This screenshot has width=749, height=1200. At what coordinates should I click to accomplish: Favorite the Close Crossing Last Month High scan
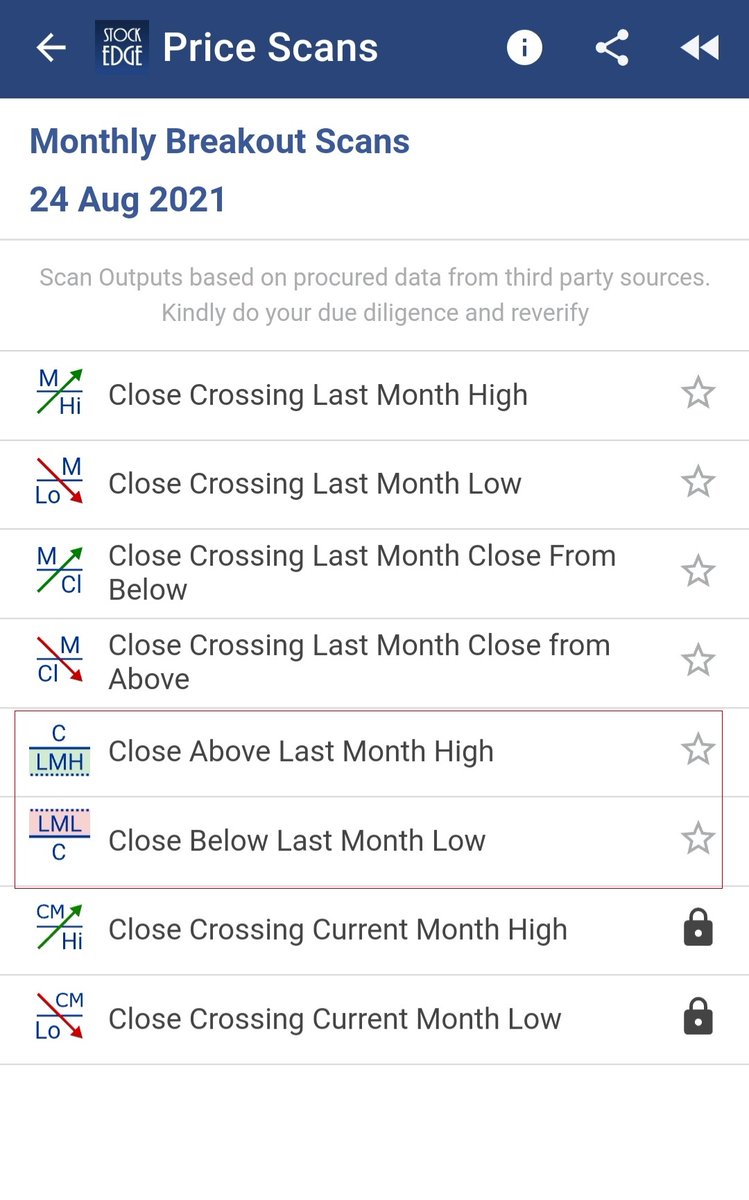click(x=698, y=393)
